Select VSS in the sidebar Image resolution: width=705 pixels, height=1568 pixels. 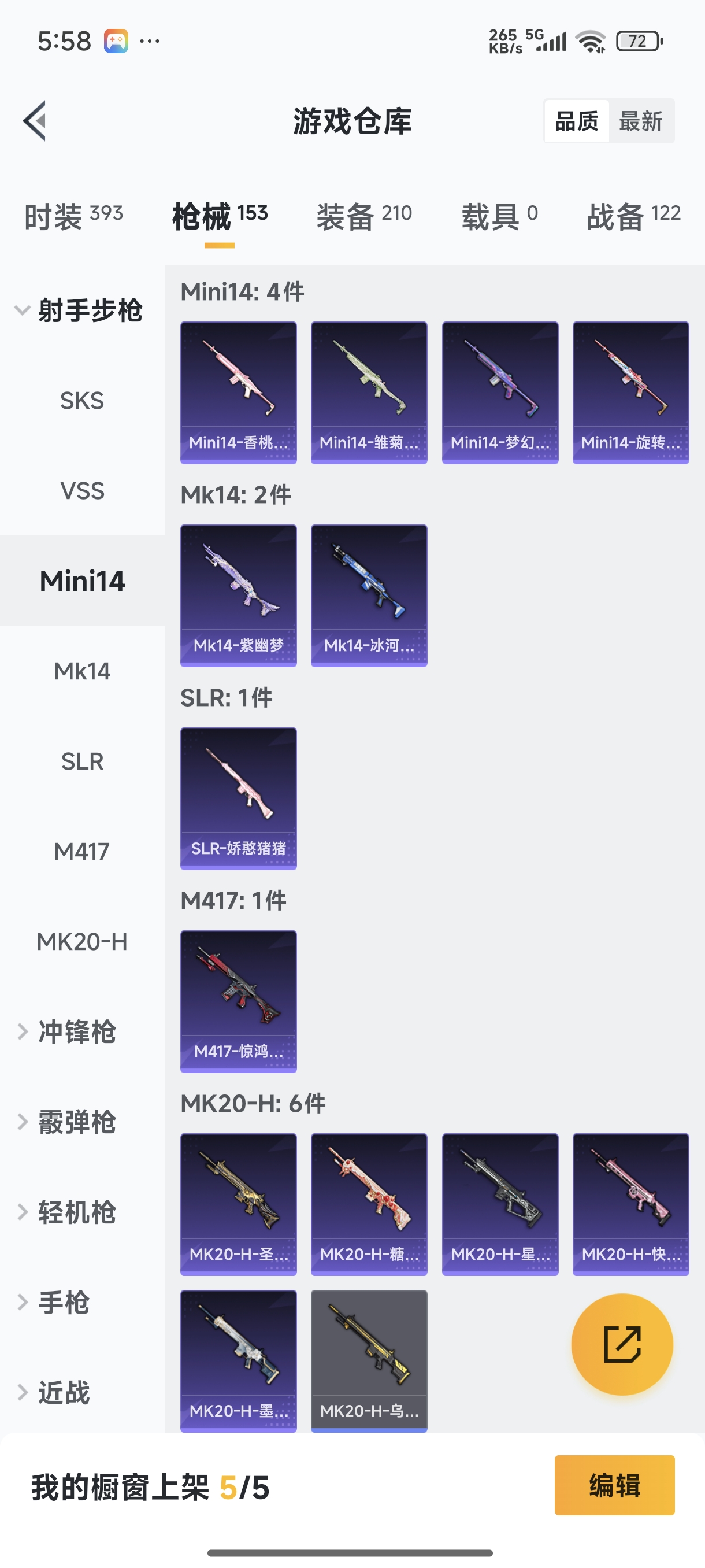tap(82, 491)
